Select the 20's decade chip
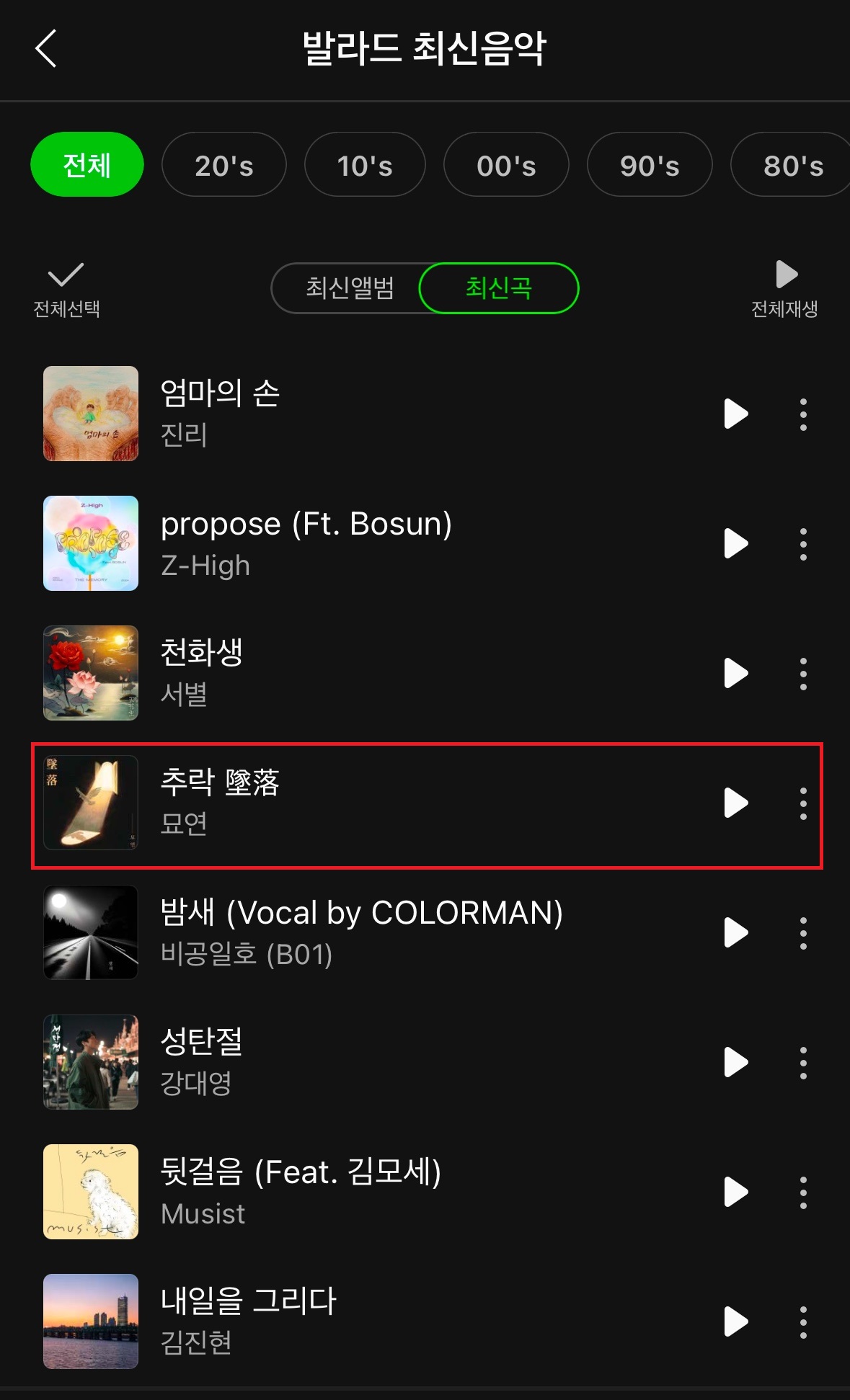 click(x=223, y=165)
